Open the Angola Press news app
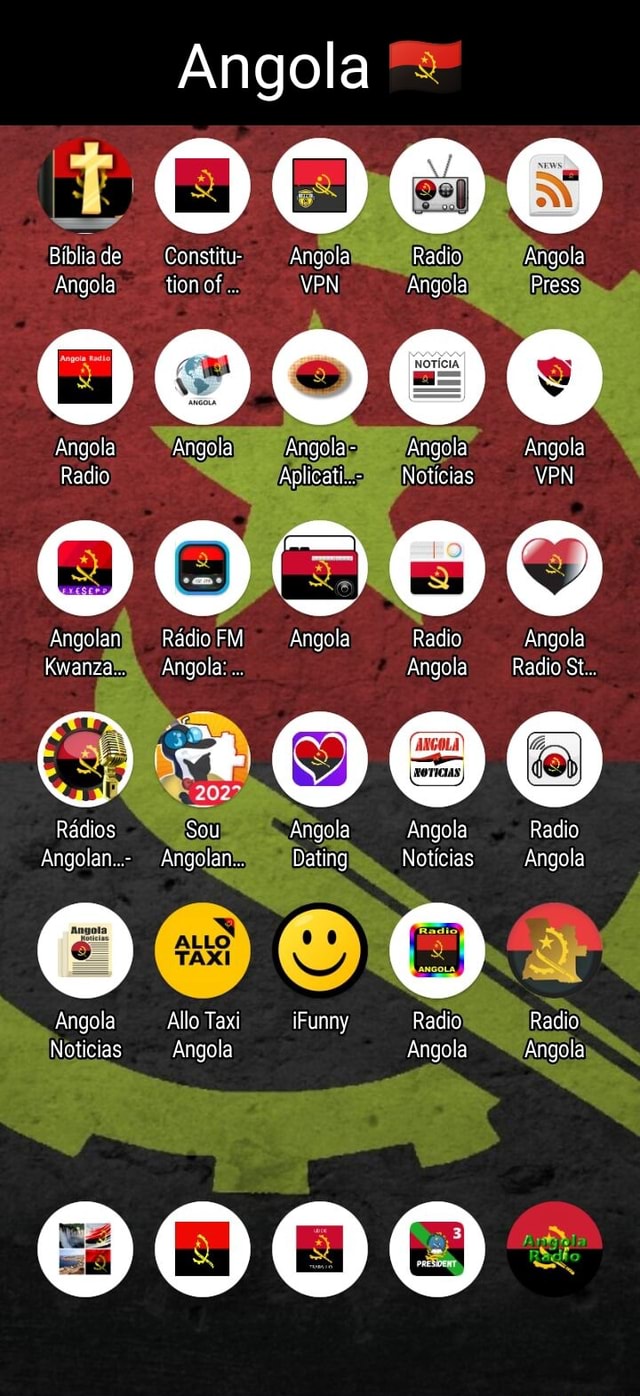 (x=554, y=186)
